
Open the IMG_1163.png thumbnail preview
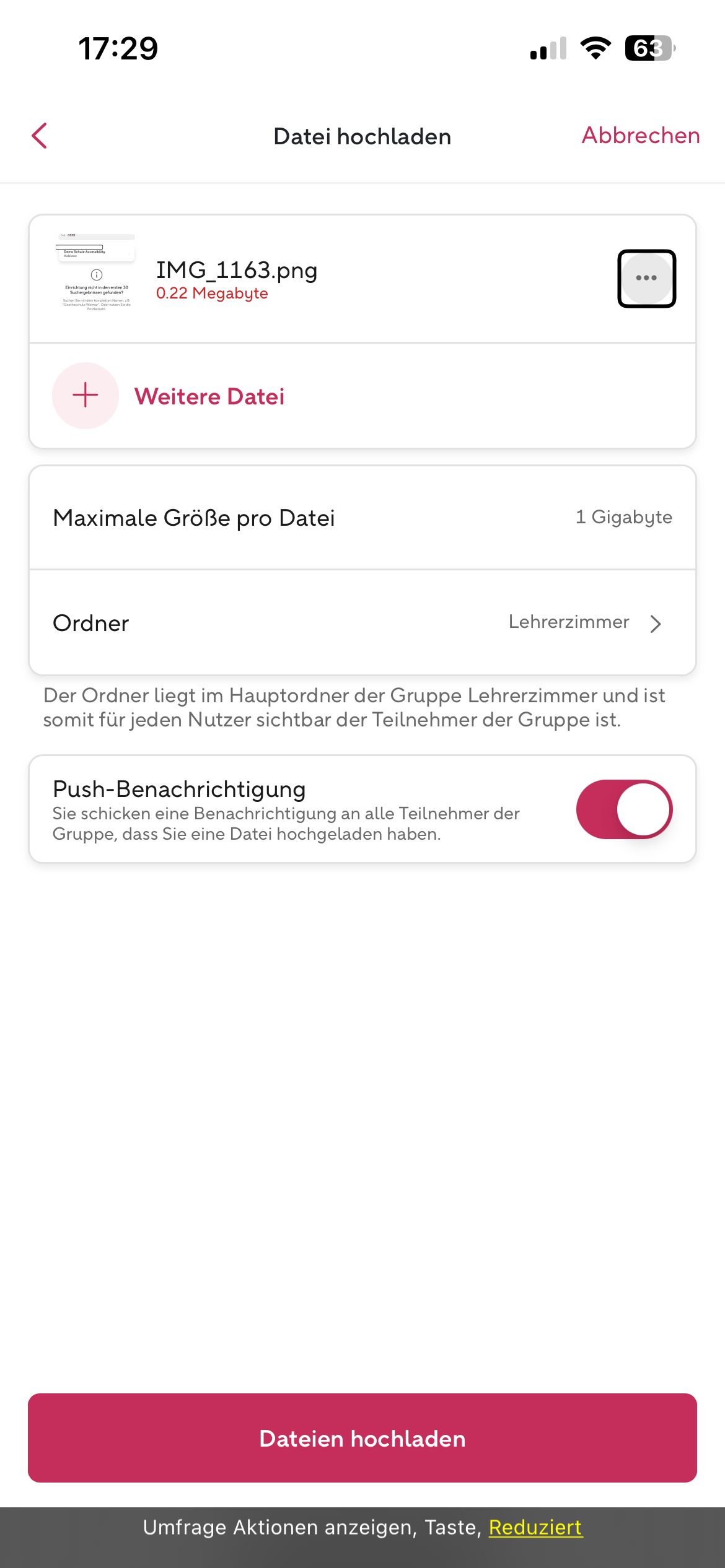[96, 273]
